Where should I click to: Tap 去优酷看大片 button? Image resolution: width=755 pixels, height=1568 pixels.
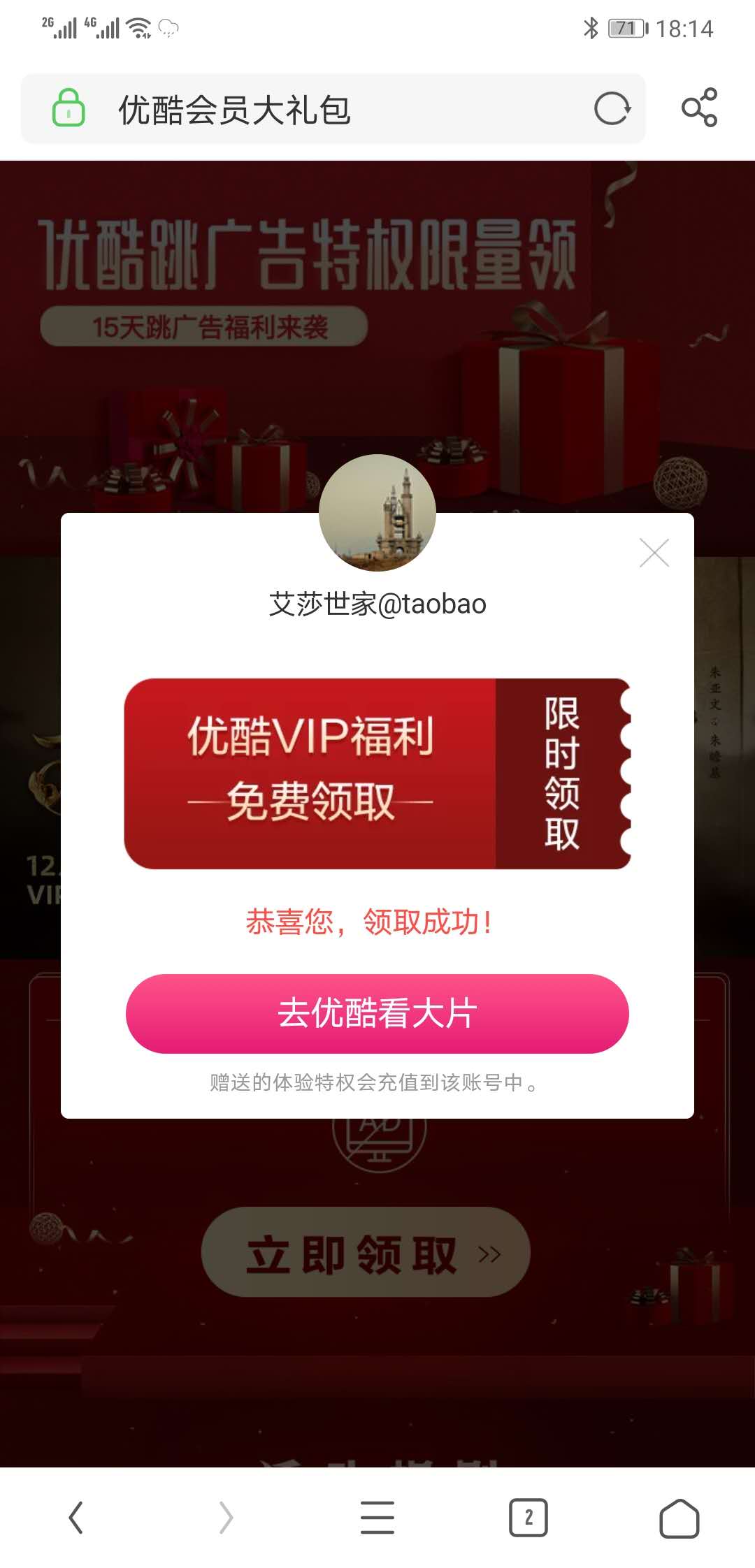coord(377,1013)
